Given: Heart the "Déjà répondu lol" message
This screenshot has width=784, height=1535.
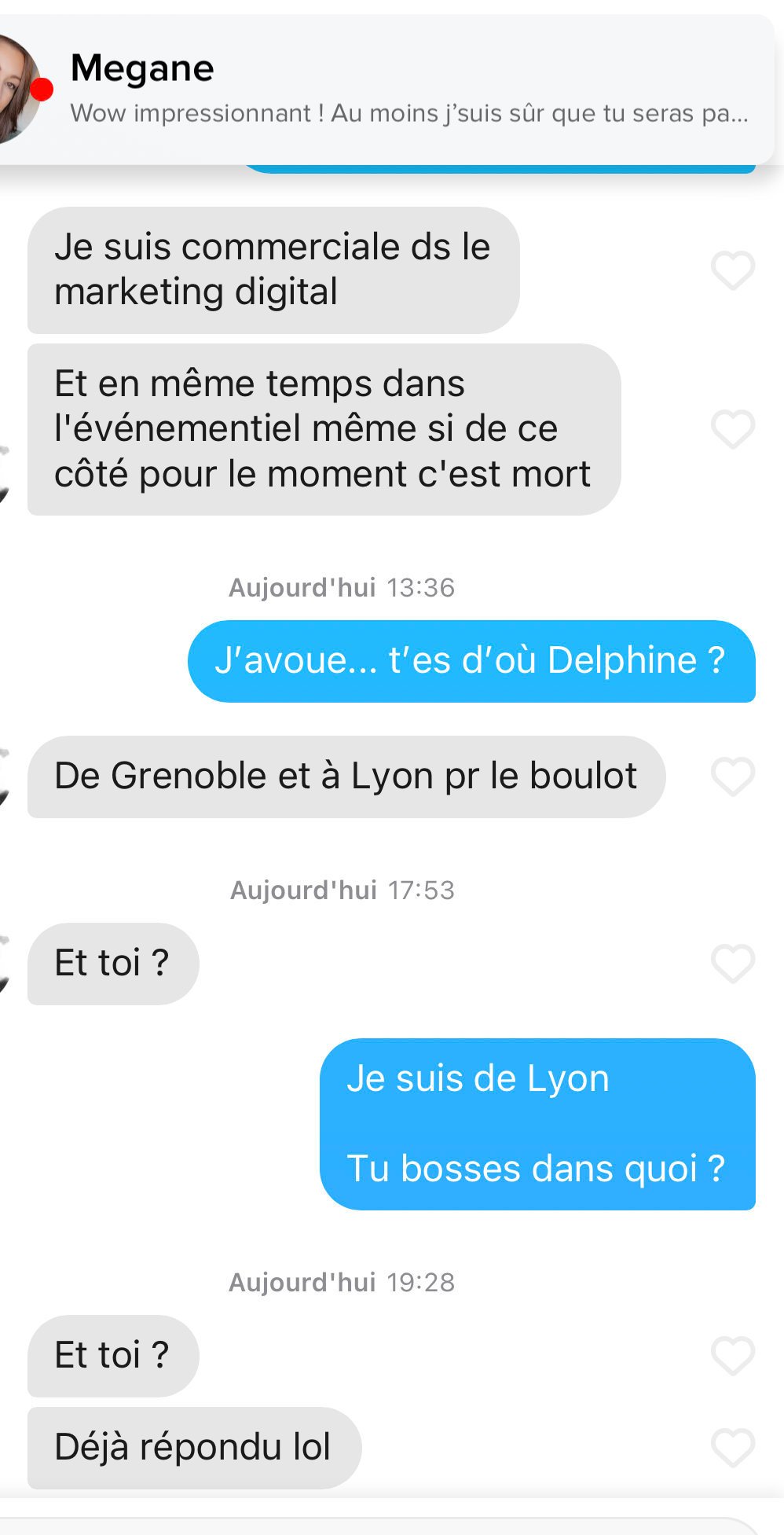Looking at the screenshot, I should pos(732,1448).
